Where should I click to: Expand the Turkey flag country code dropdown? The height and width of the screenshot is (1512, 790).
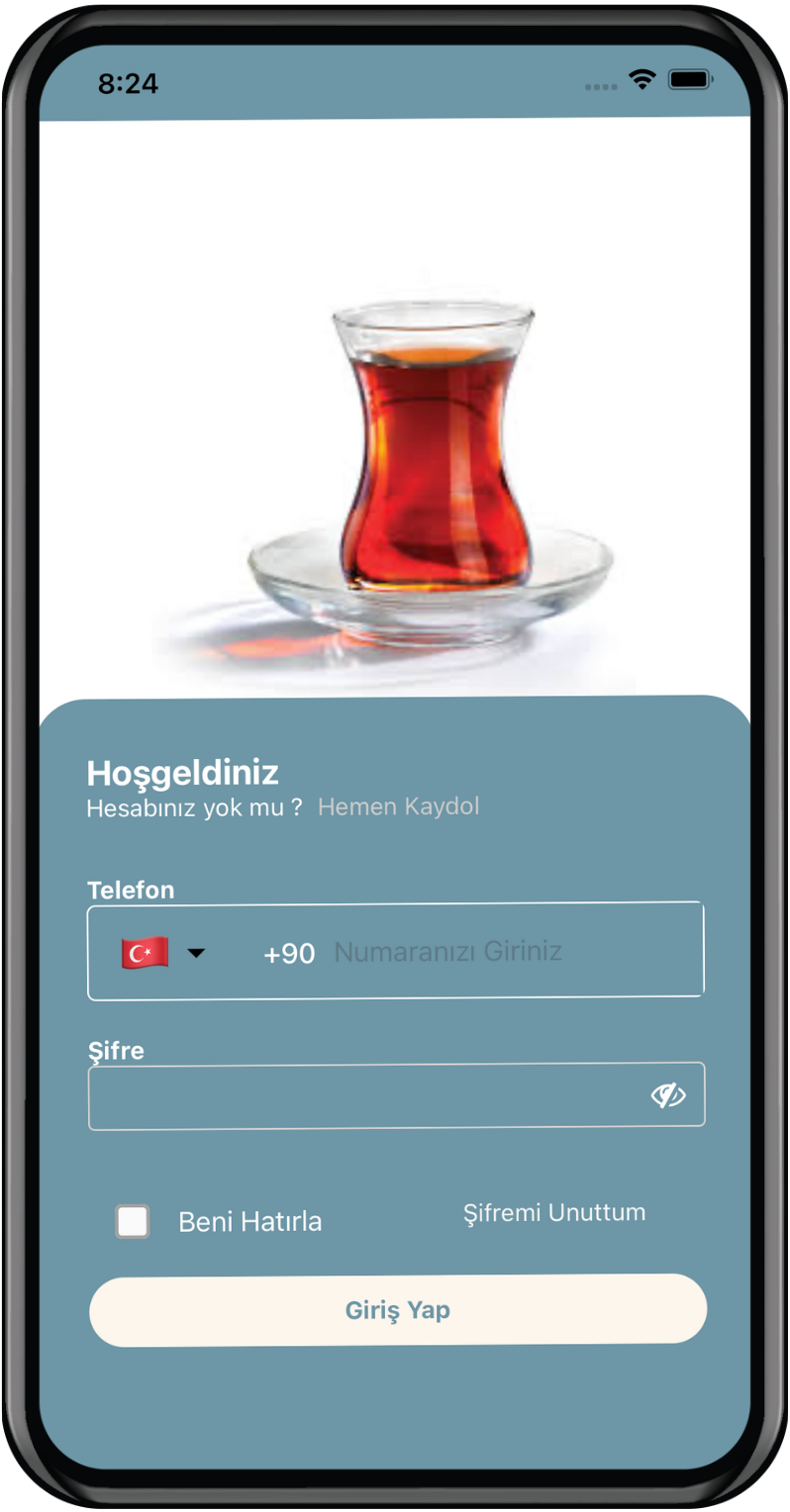click(164, 953)
